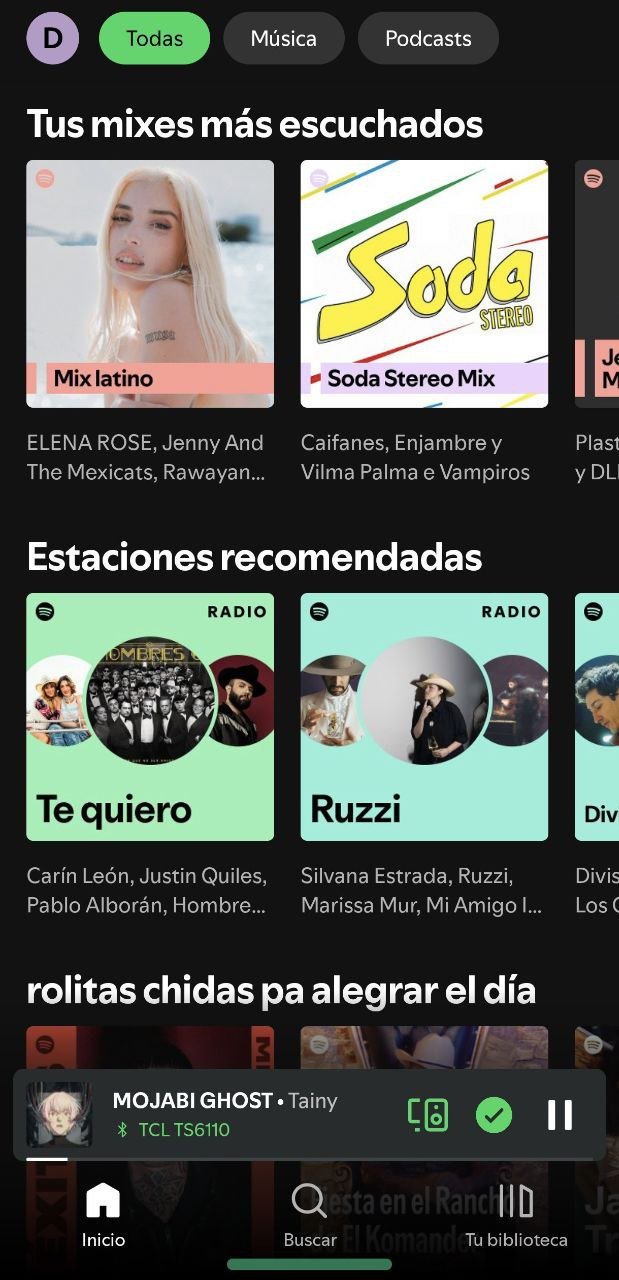Tap the green check saved icon
This screenshot has height=1280, width=619.
[x=493, y=1114]
